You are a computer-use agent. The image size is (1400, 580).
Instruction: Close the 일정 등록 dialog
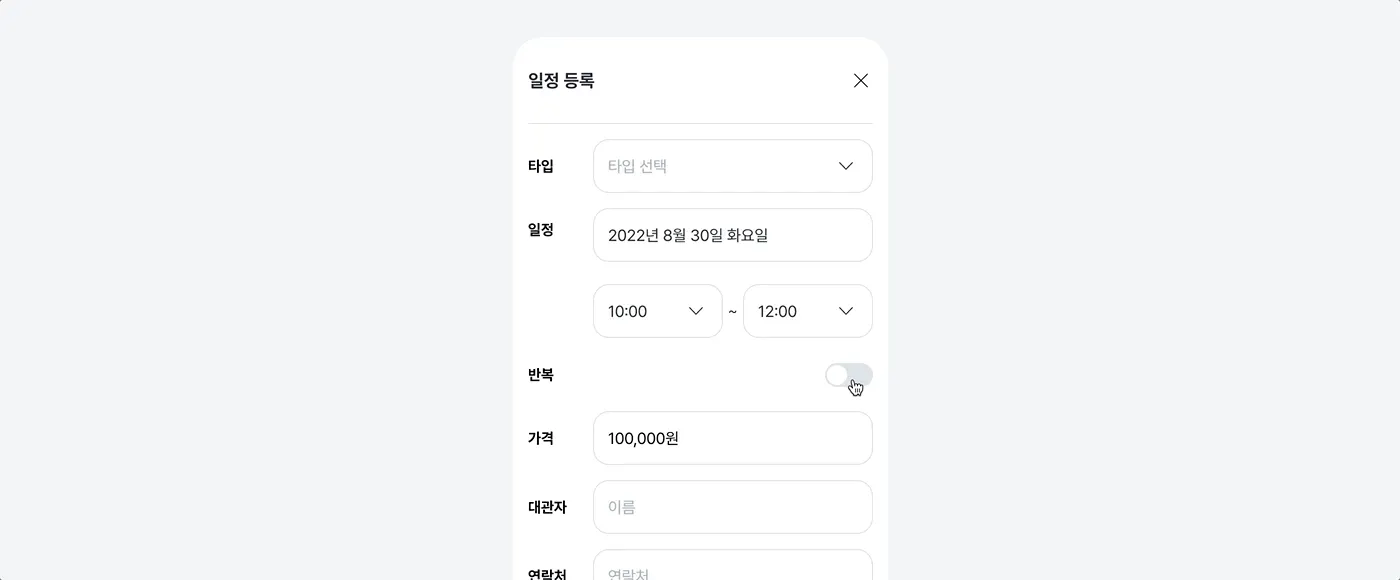tap(861, 81)
